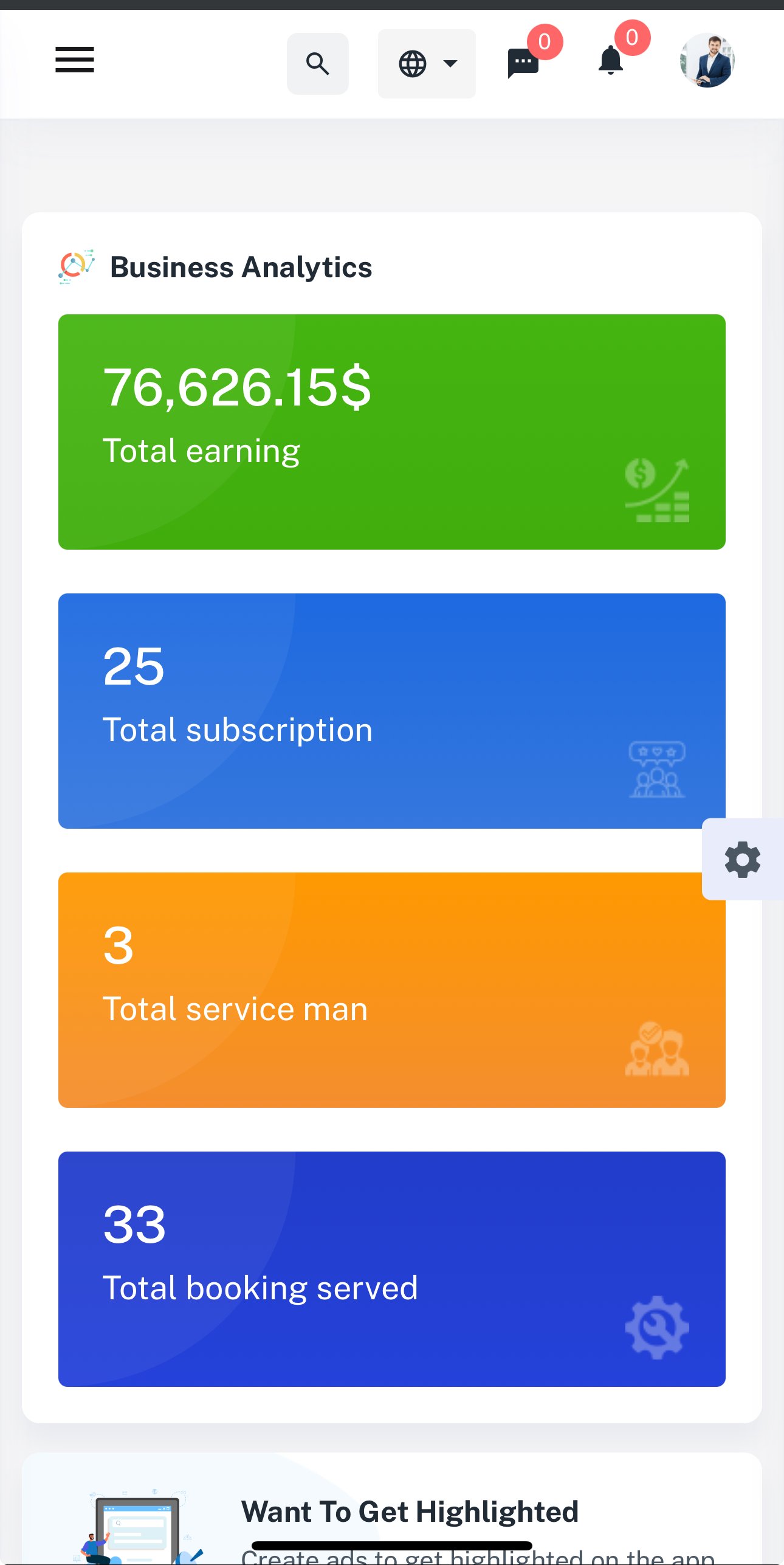Click the wrench-gear icon on booking served card
The image size is (784, 1565).
[x=656, y=1325]
